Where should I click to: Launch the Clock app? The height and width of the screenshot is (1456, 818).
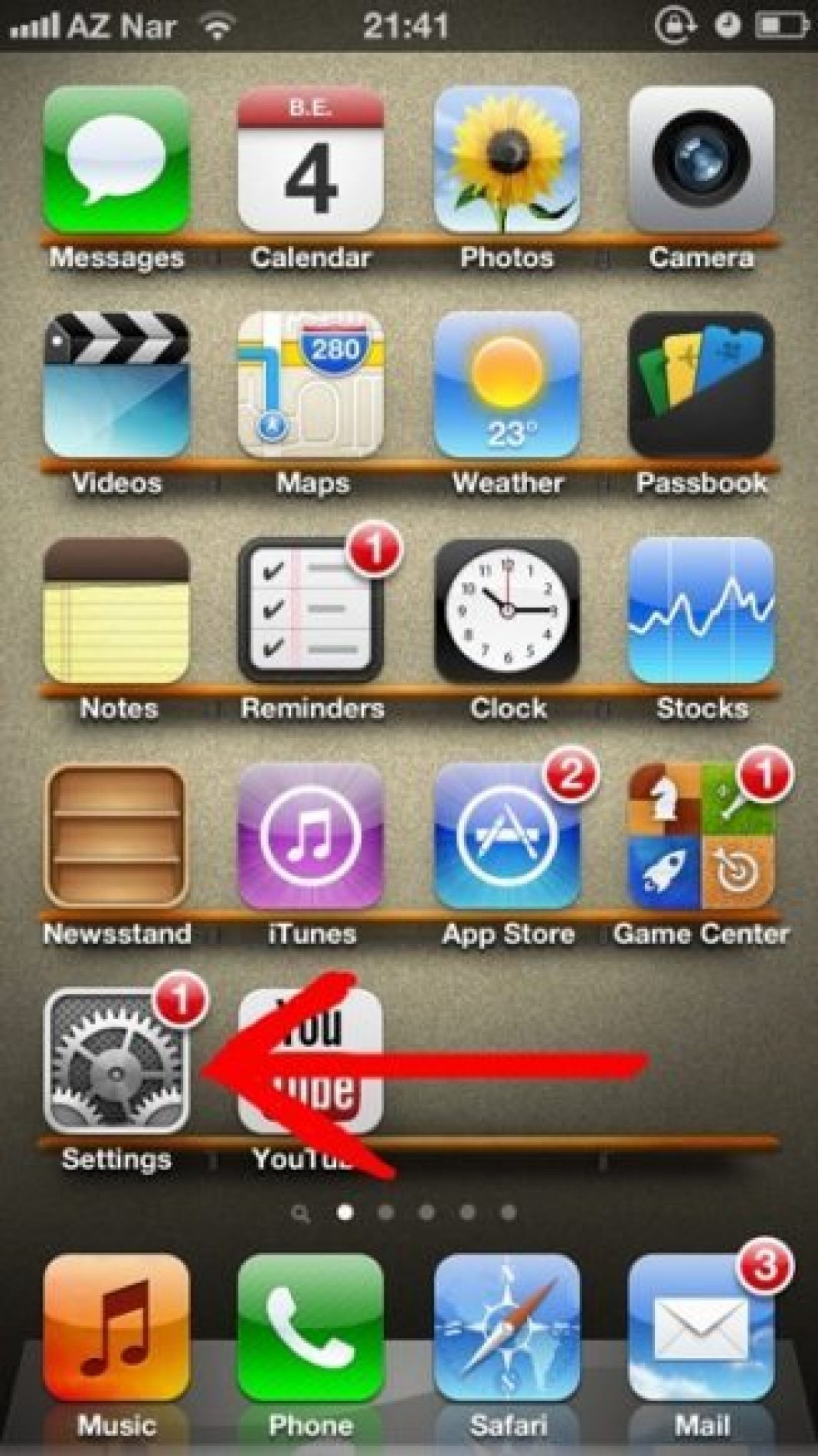[x=506, y=611]
